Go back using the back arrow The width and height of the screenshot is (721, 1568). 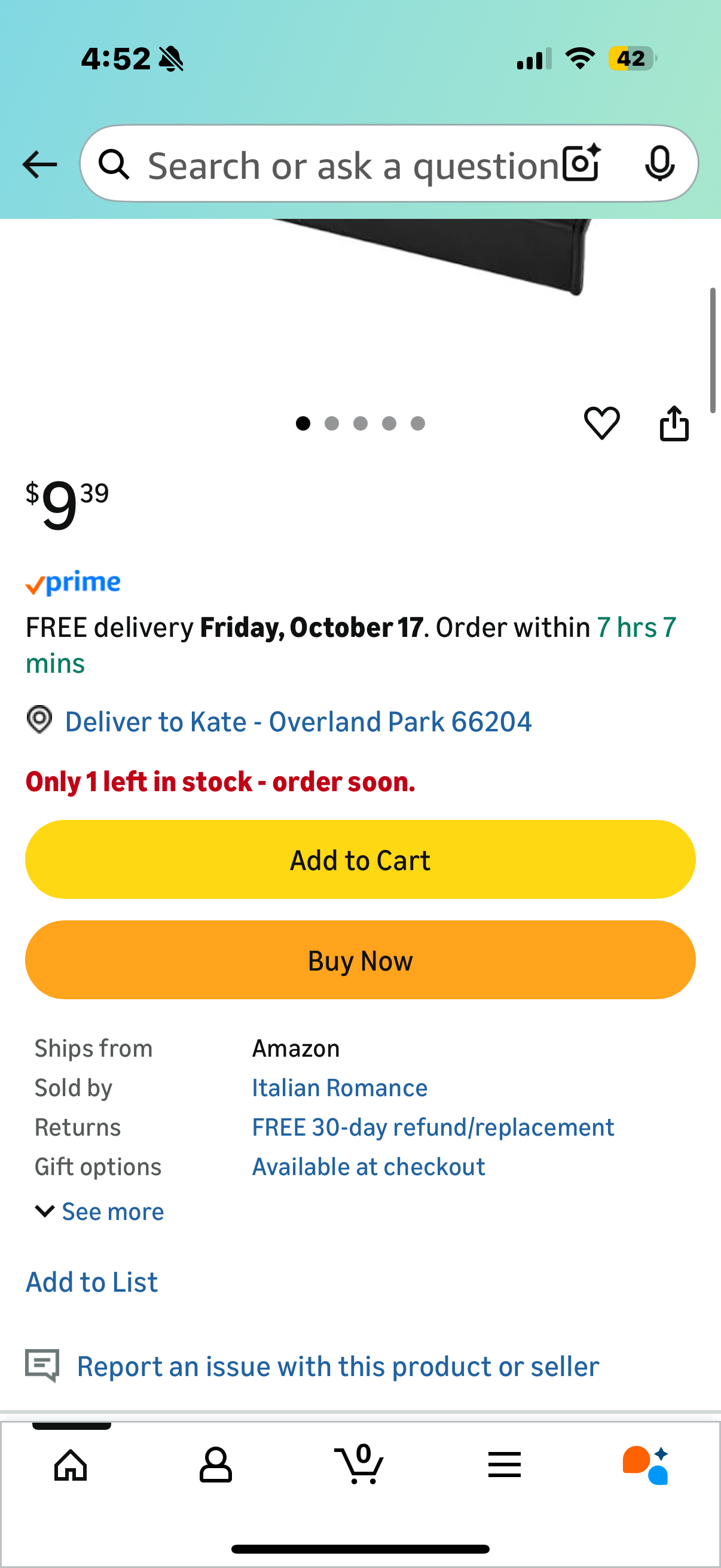pos(39,164)
